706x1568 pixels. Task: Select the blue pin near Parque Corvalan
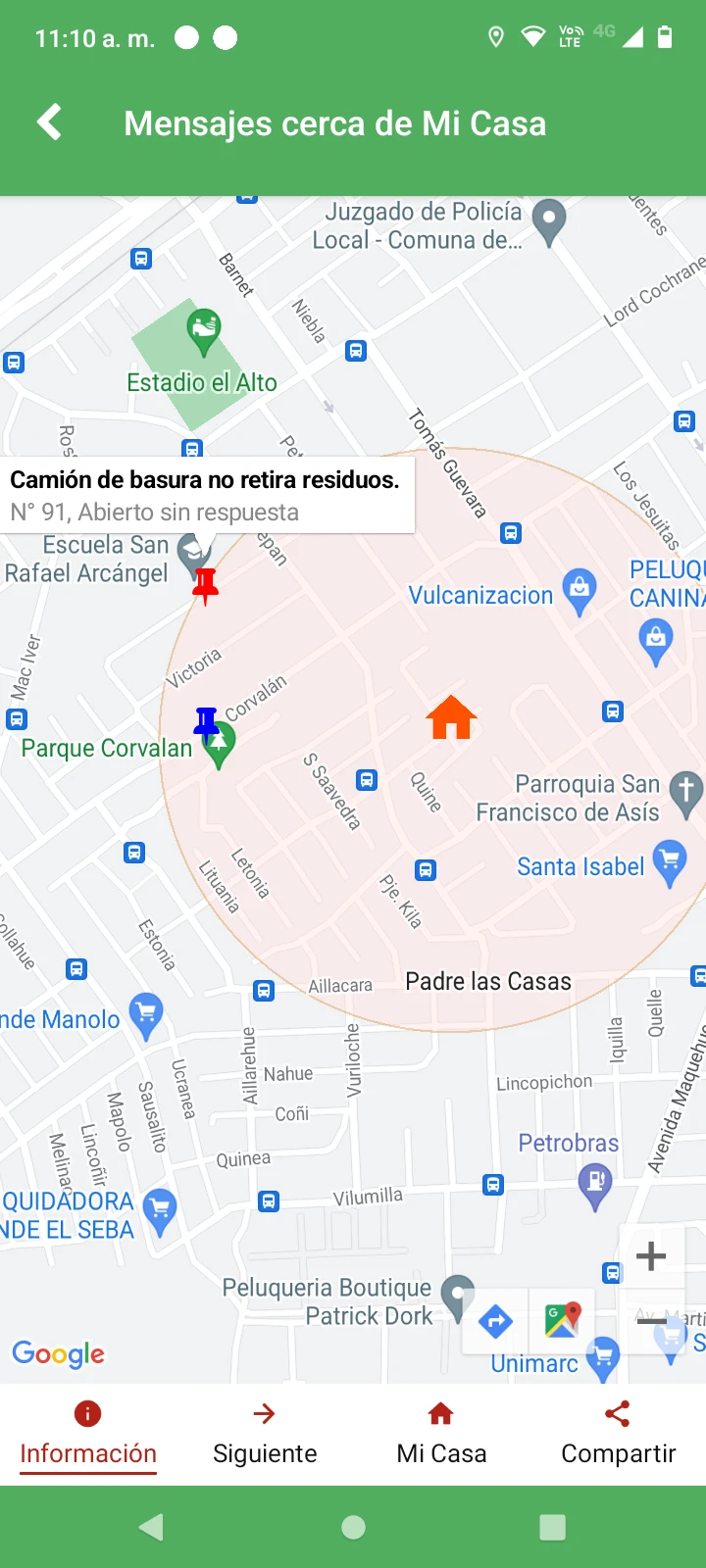coord(206,723)
